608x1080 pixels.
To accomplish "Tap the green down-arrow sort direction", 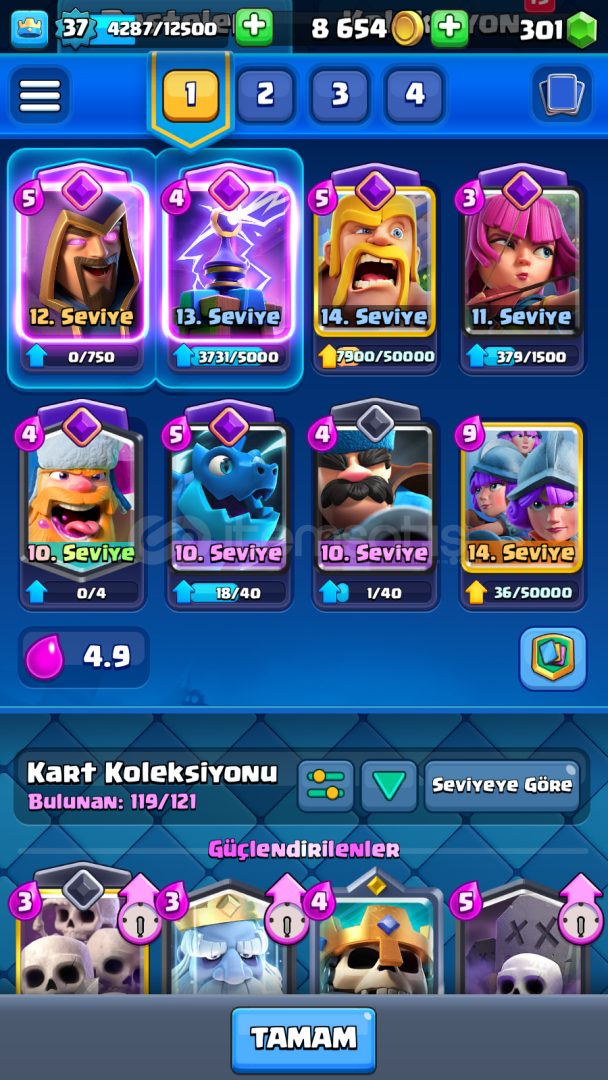I will pos(388,785).
